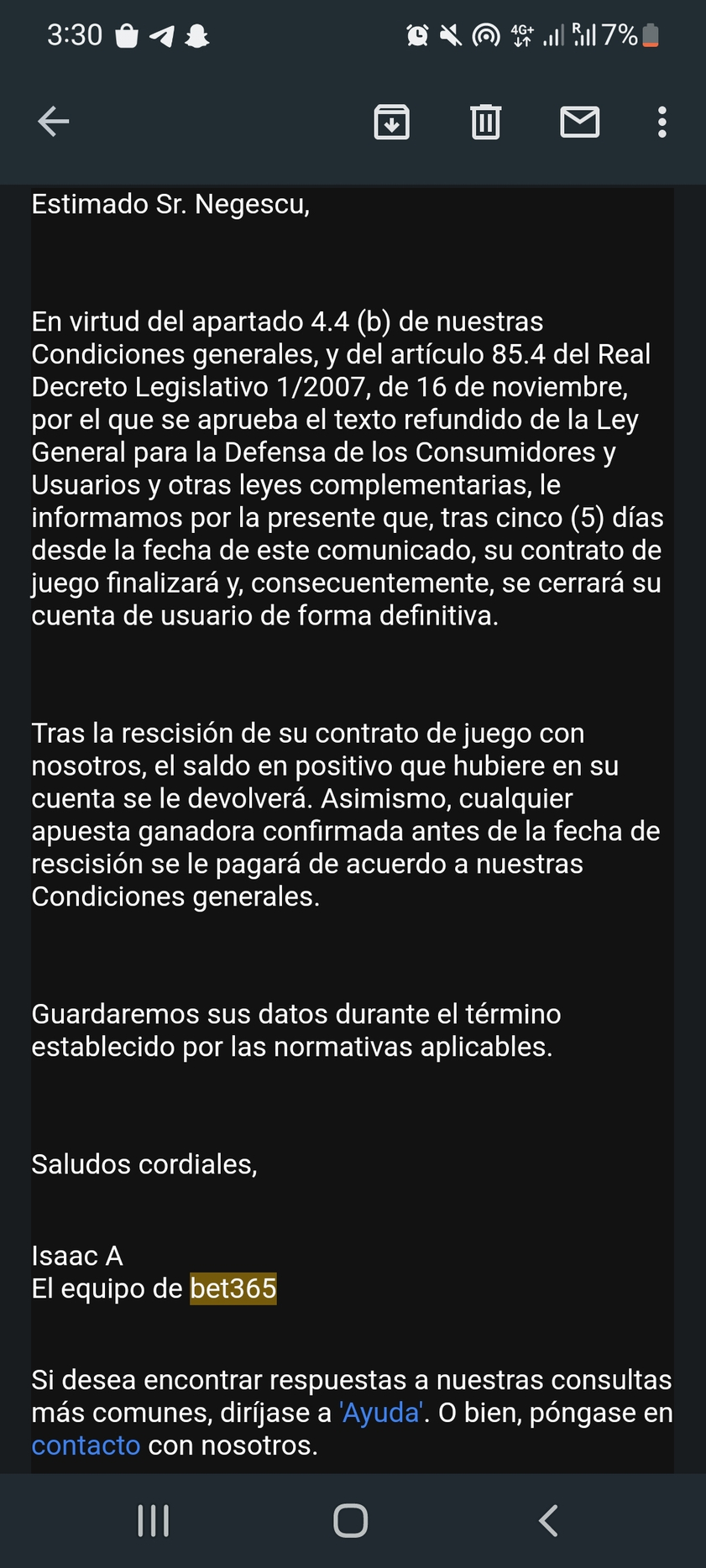Follow the contacto link

coord(86,1445)
